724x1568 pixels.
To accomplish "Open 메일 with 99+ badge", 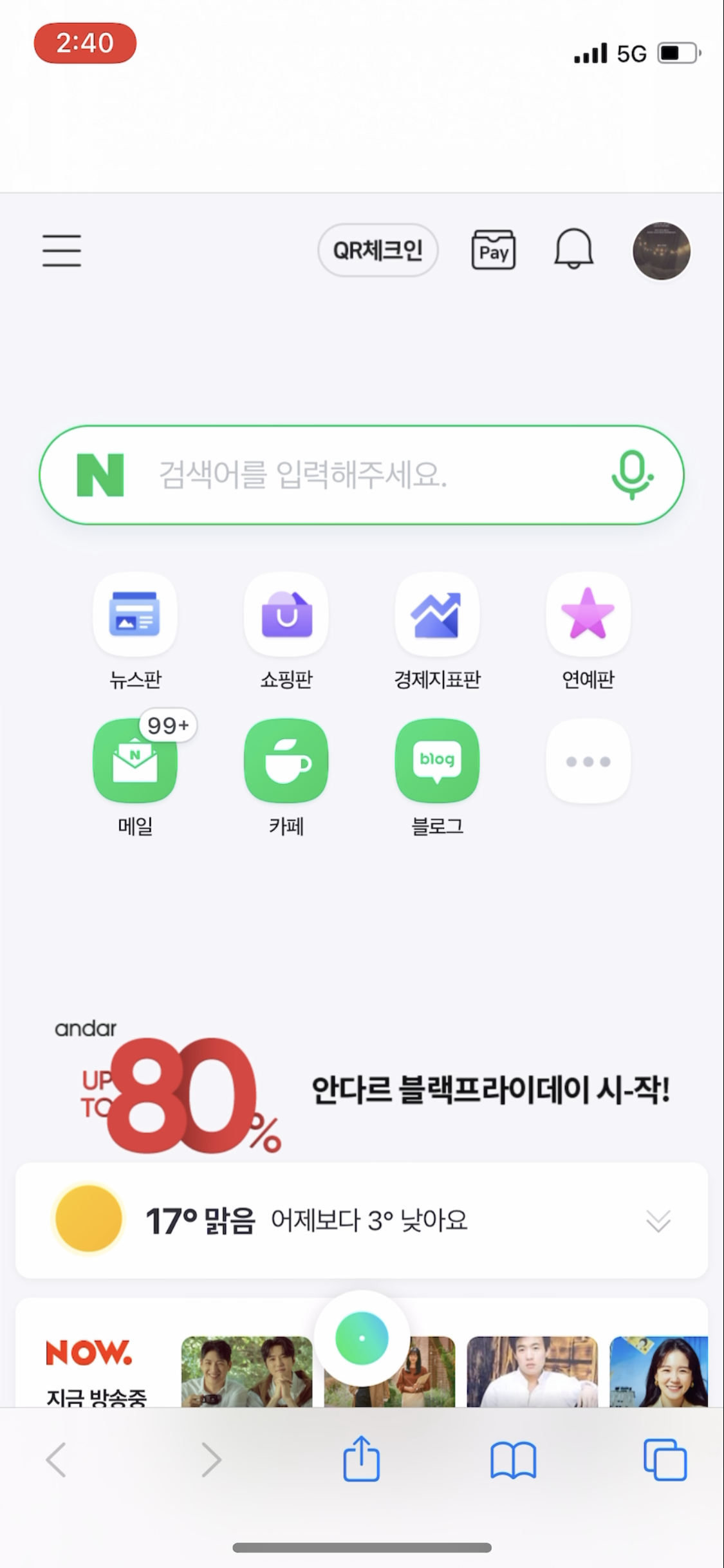I will [x=135, y=761].
